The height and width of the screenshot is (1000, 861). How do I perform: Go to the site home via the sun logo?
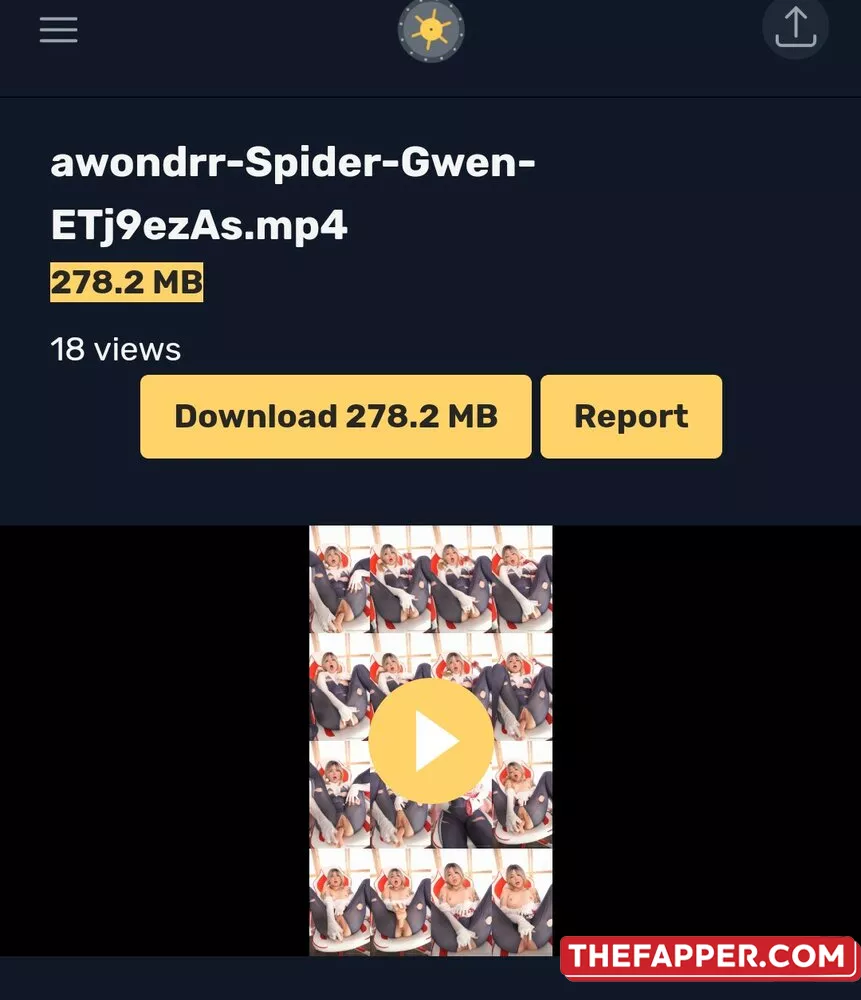click(431, 31)
